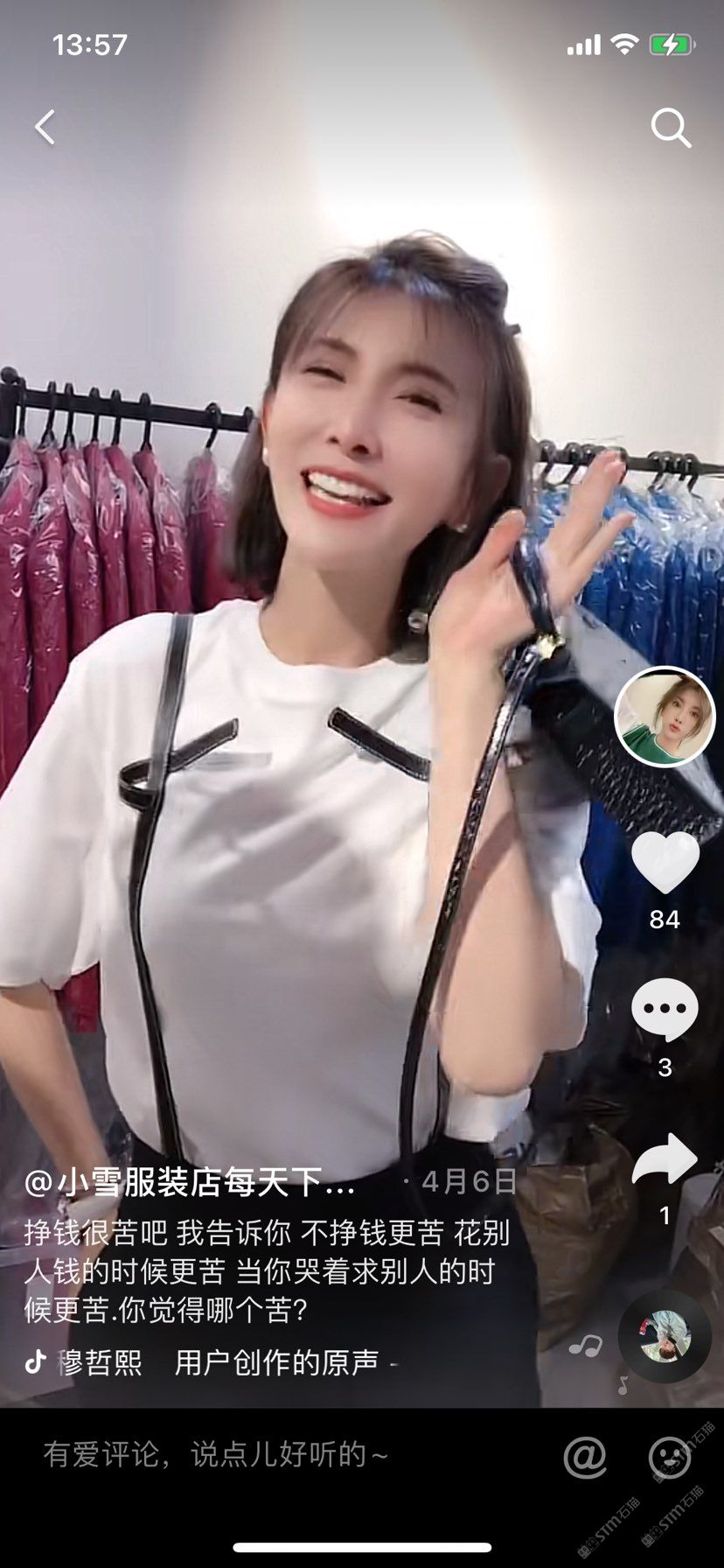Open the search magnifier icon

[671, 129]
